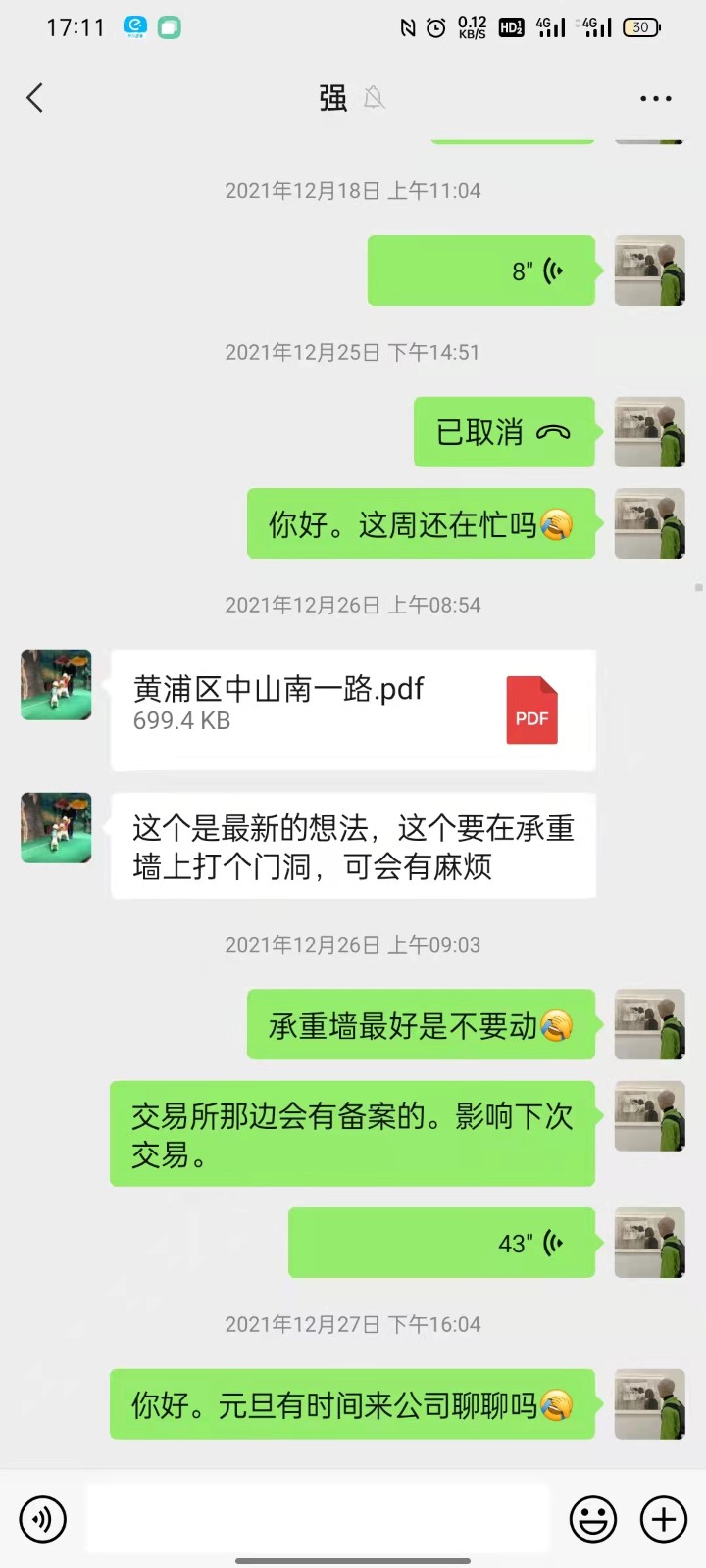Focus the message text field
The width and height of the screenshot is (706, 1568).
coord(318,1519)
